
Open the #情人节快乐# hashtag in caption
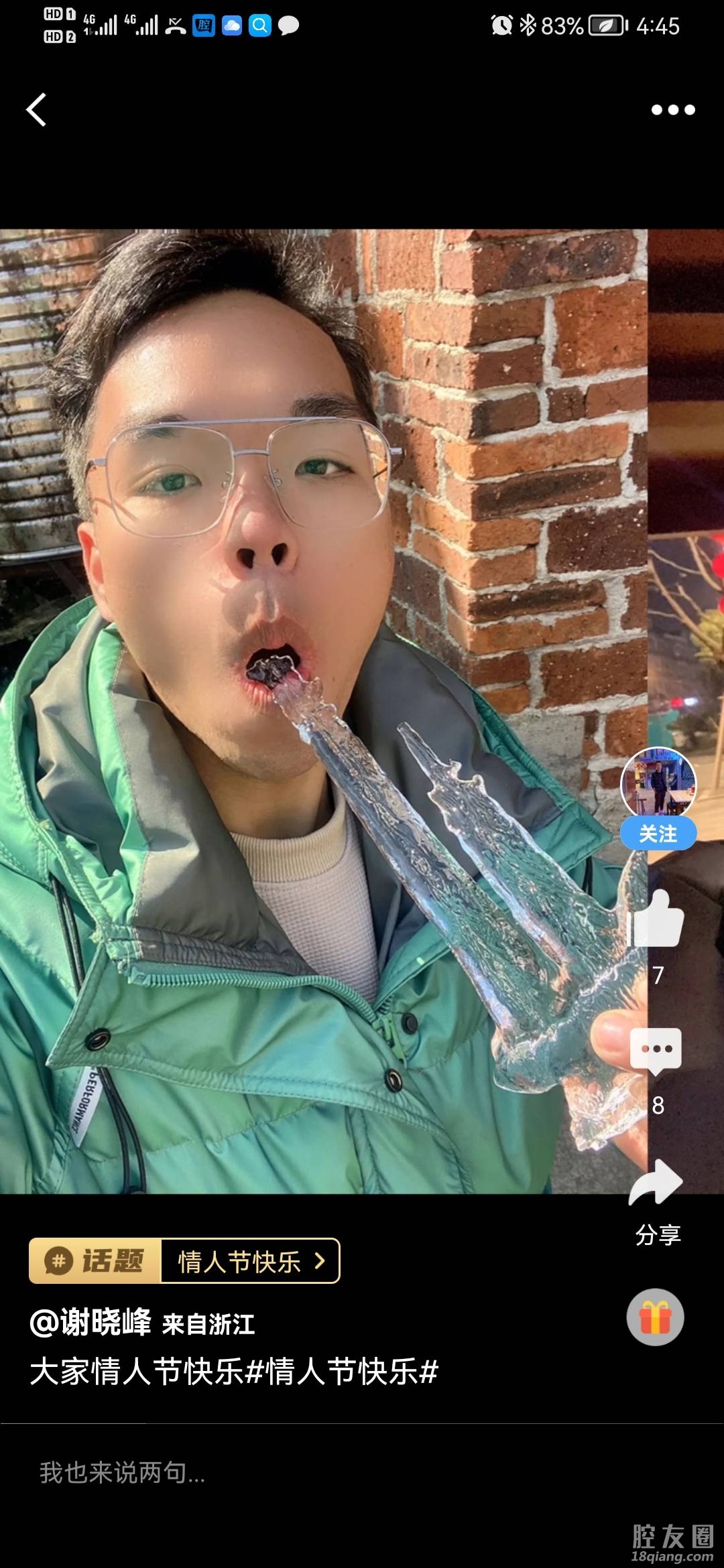pos(342,1371)
